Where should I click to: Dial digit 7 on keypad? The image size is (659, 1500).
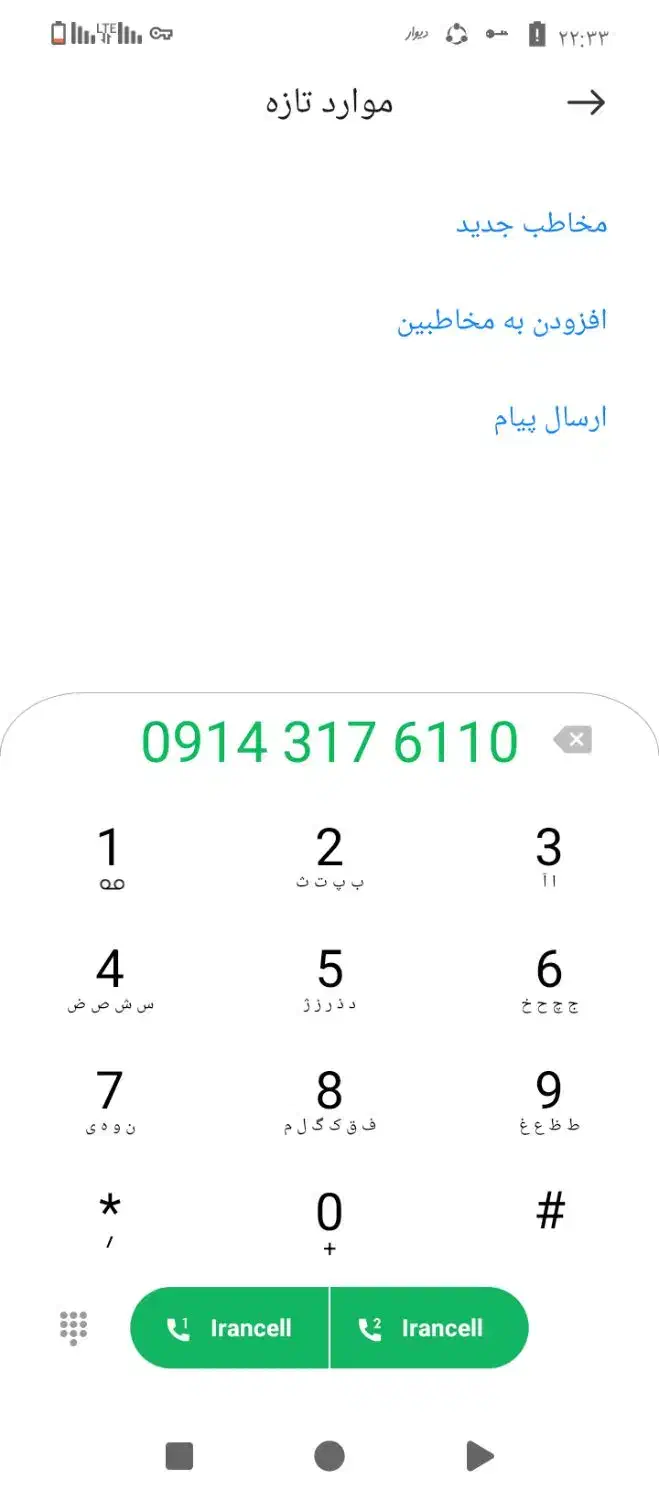(x=110, y=1100)
